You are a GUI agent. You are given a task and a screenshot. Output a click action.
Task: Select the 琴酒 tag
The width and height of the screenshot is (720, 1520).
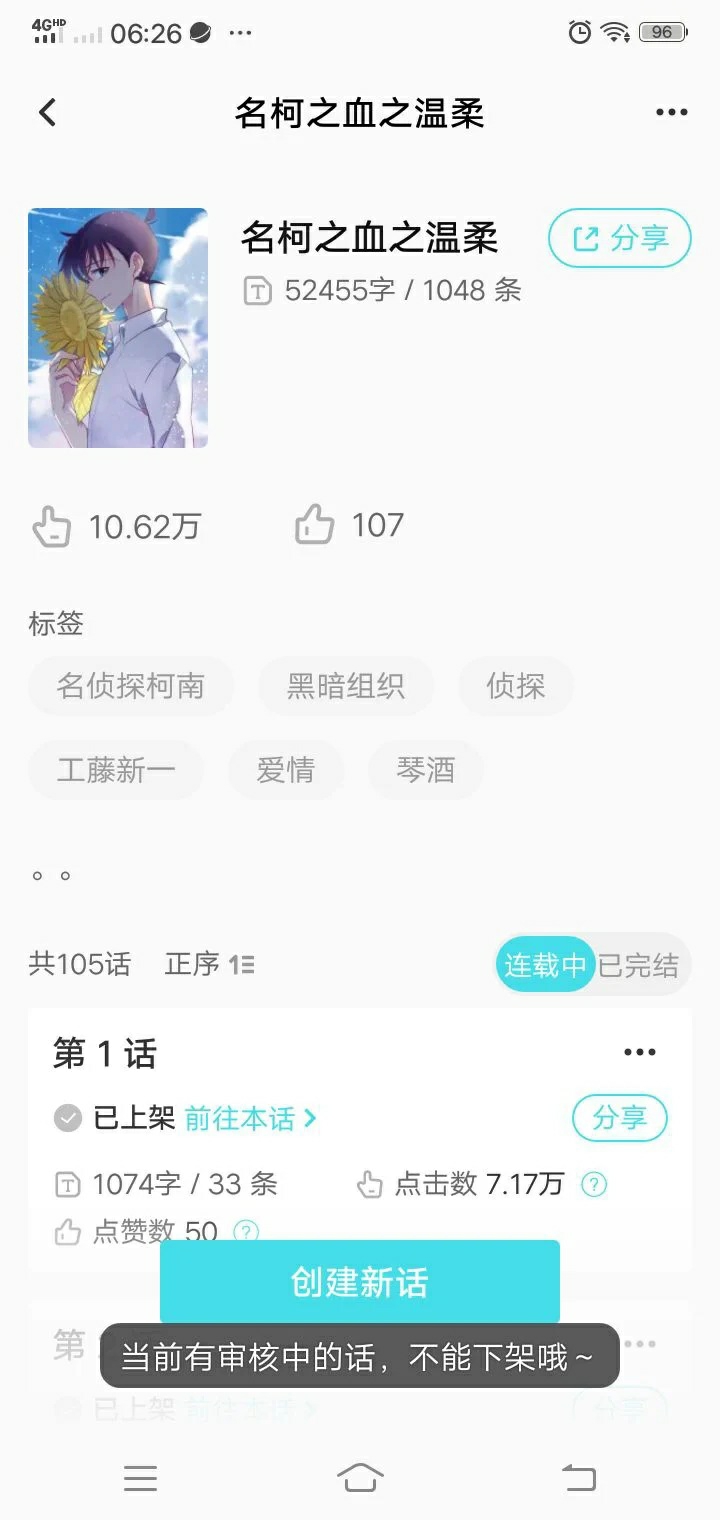pos(425,770)
